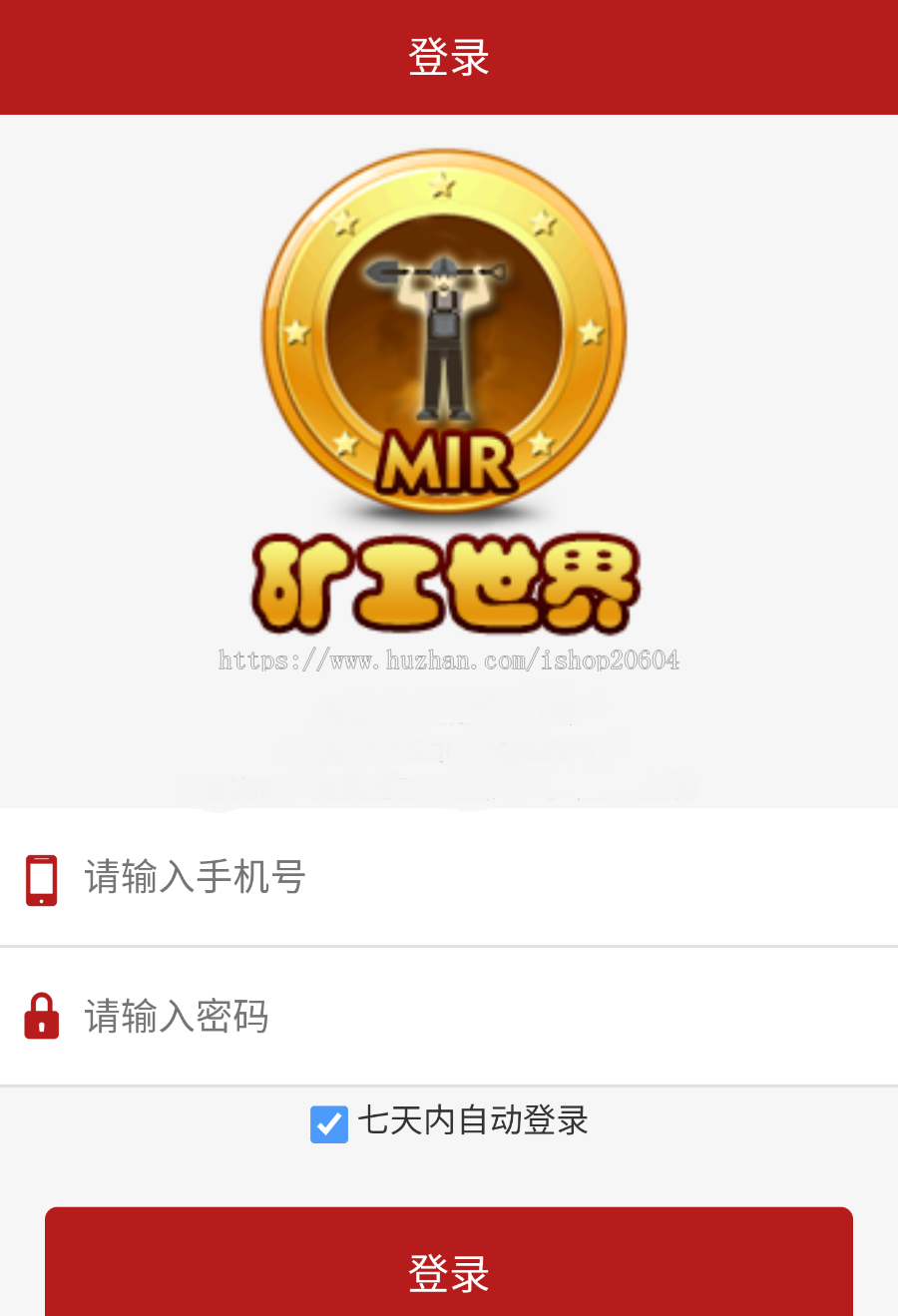
Task: Click the red padlock icon beside the password field
Action: [x=41, y=1017]
